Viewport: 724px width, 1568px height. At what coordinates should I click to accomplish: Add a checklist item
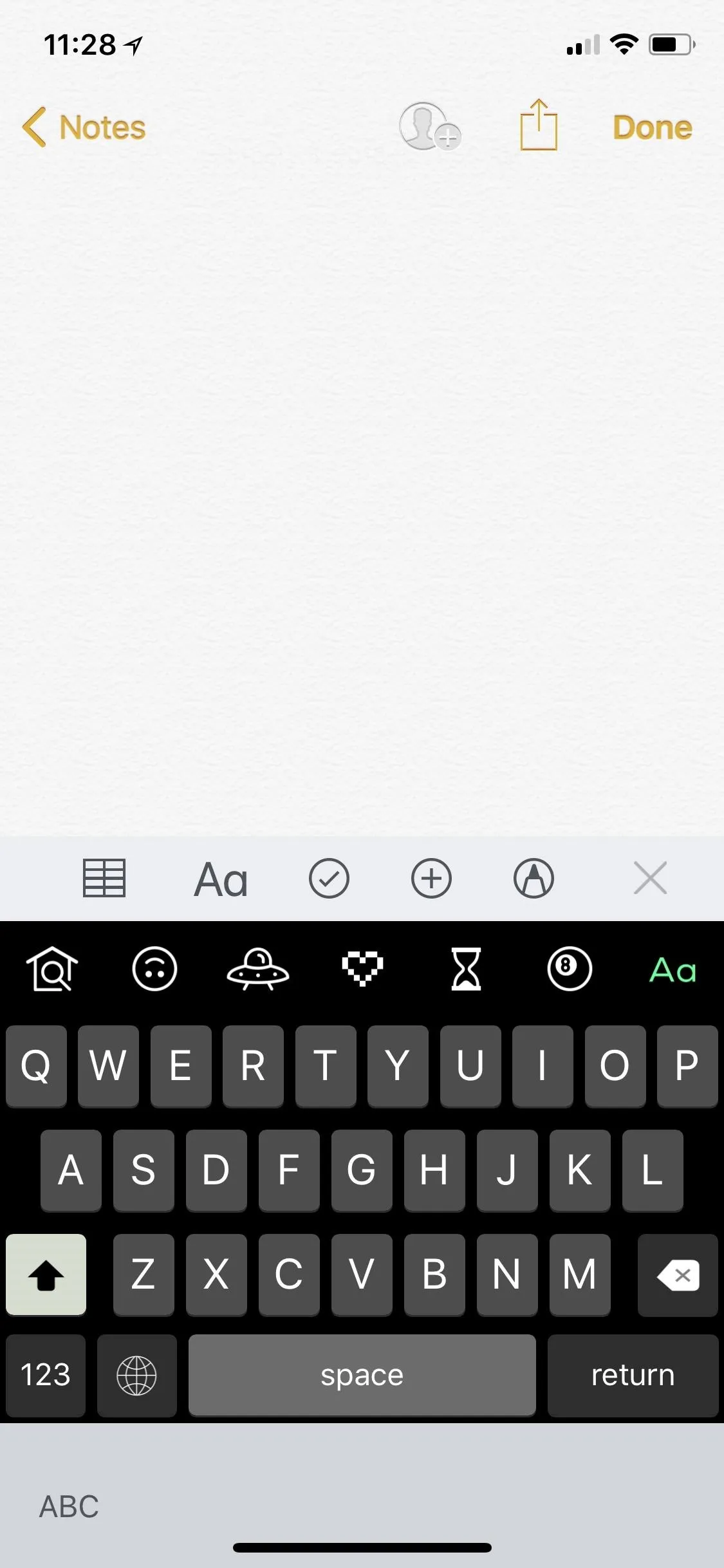coord(329,878)
